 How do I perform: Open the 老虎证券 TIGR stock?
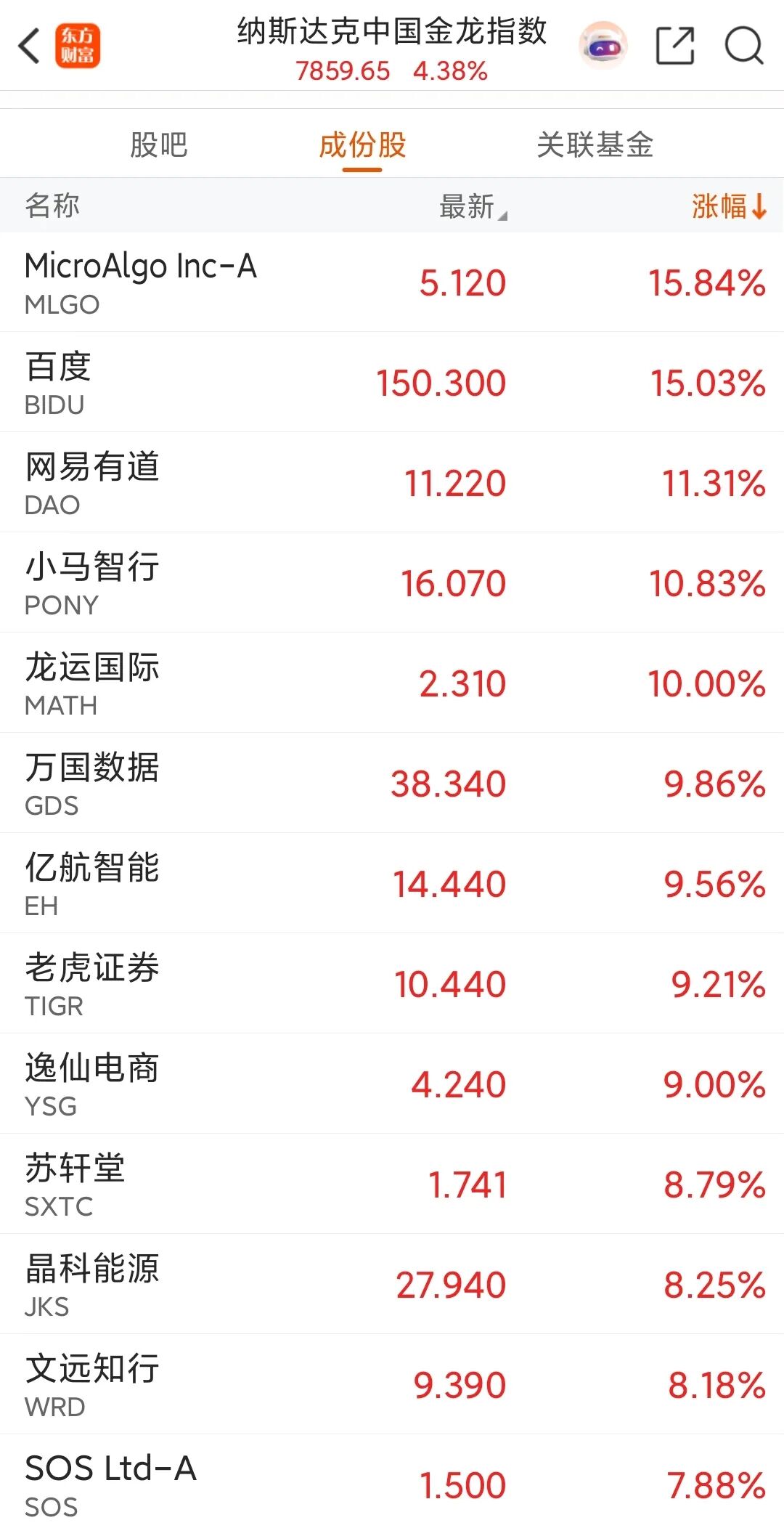(392, 984)
